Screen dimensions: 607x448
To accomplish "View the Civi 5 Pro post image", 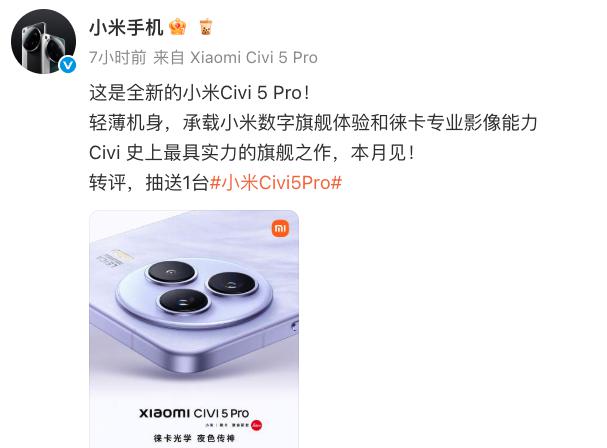I will pos(194,330).
